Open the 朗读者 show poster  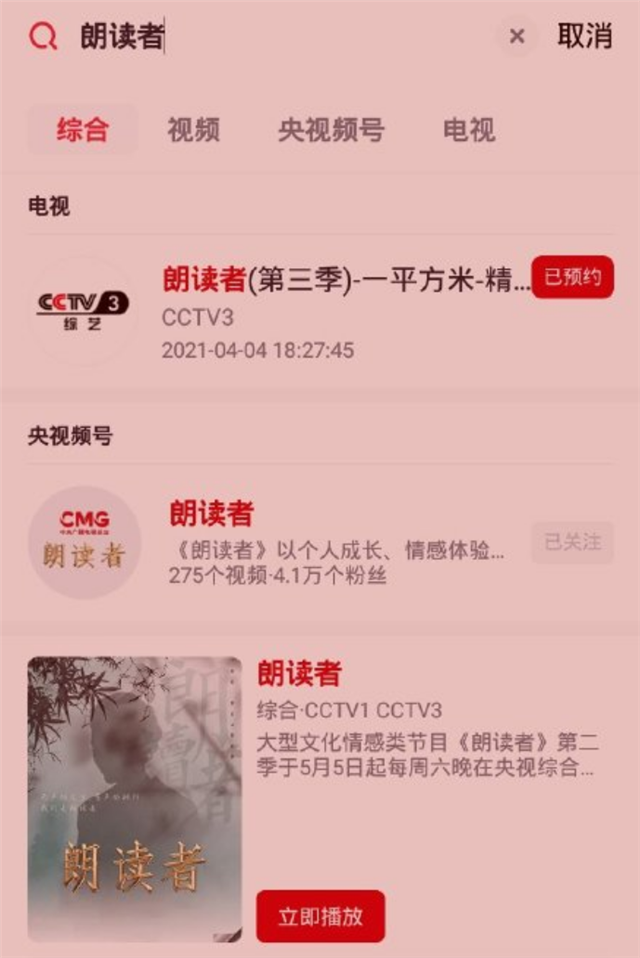click(x=134, y=798)
